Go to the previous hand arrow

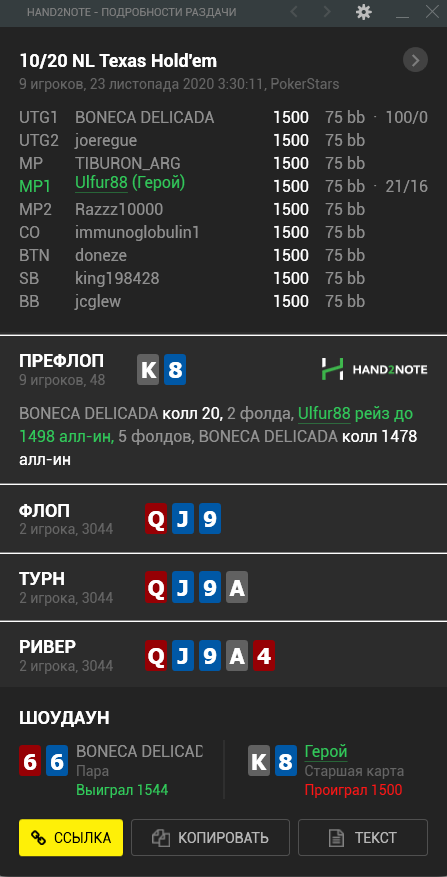(x=294, y=12)
